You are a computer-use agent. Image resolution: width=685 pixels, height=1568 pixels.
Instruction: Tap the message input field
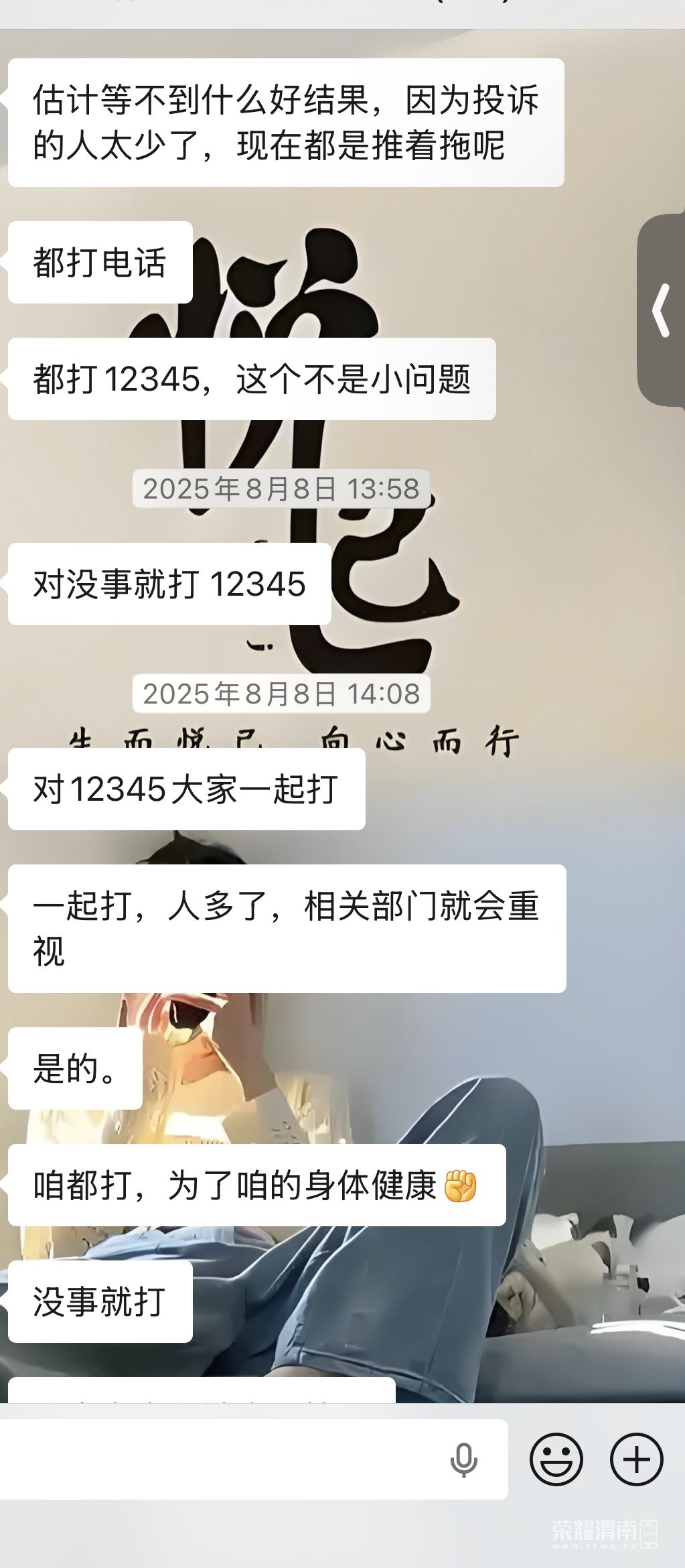click(x=221, y=1459)
